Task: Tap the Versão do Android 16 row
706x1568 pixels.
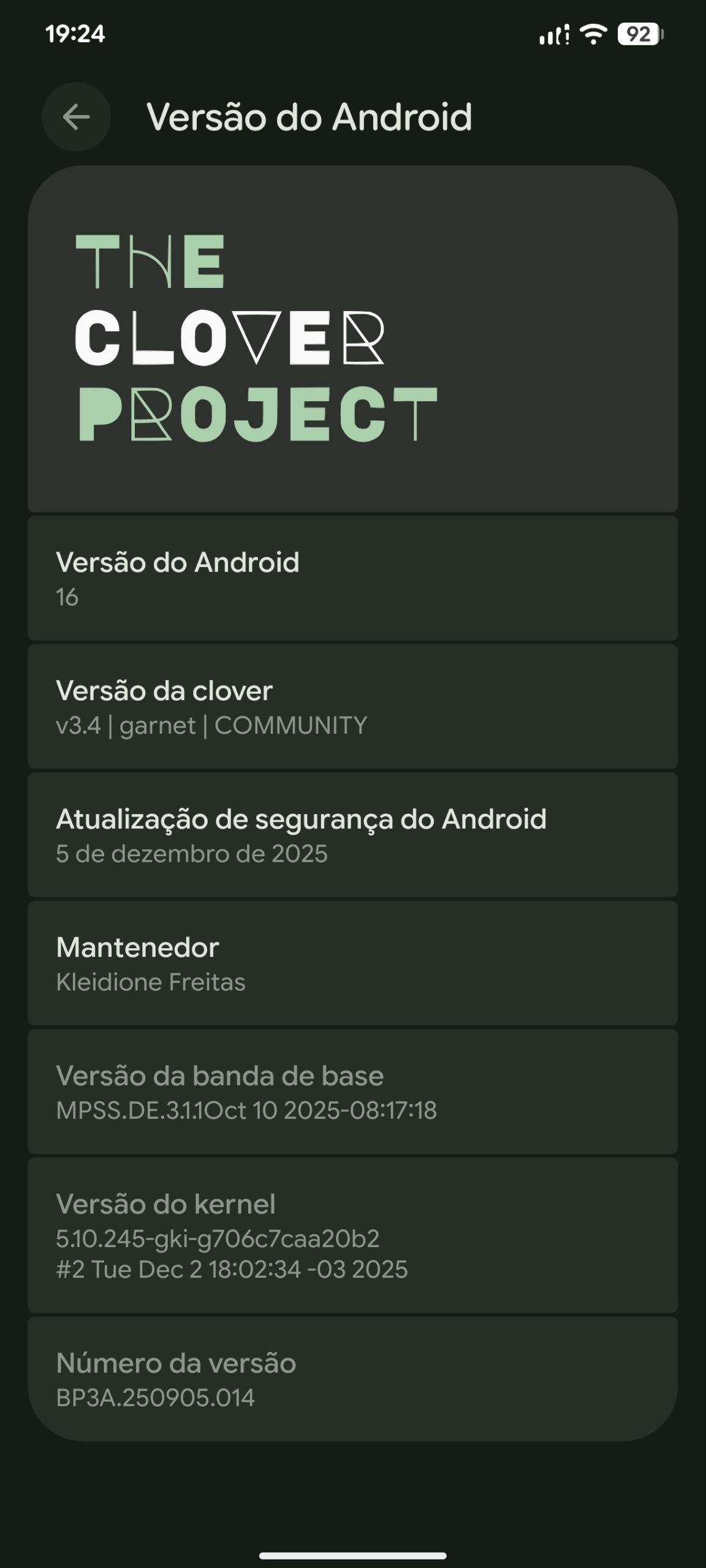Action: (x=352, y=578)
